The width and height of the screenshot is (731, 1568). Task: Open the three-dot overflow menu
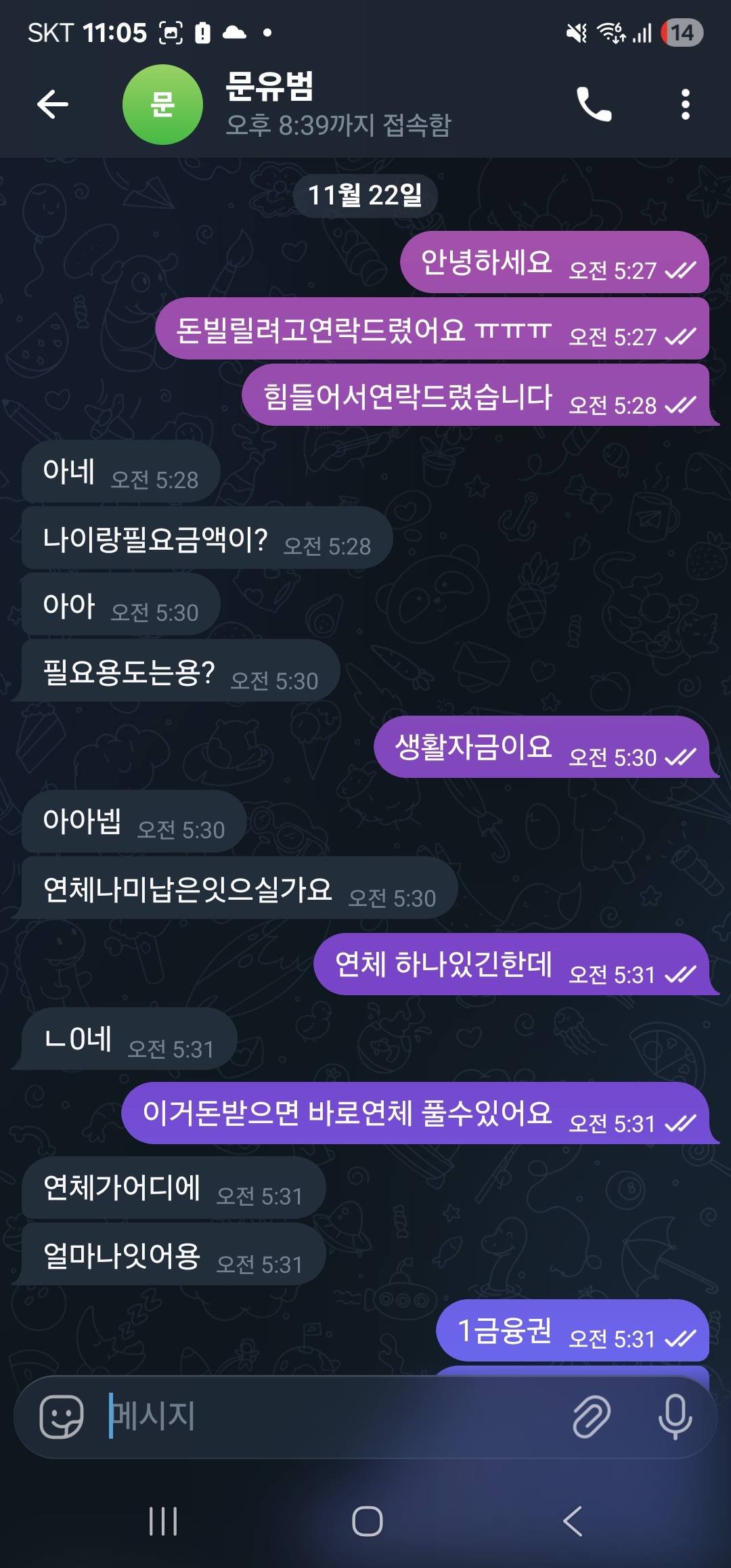click(x=685, y=104)
